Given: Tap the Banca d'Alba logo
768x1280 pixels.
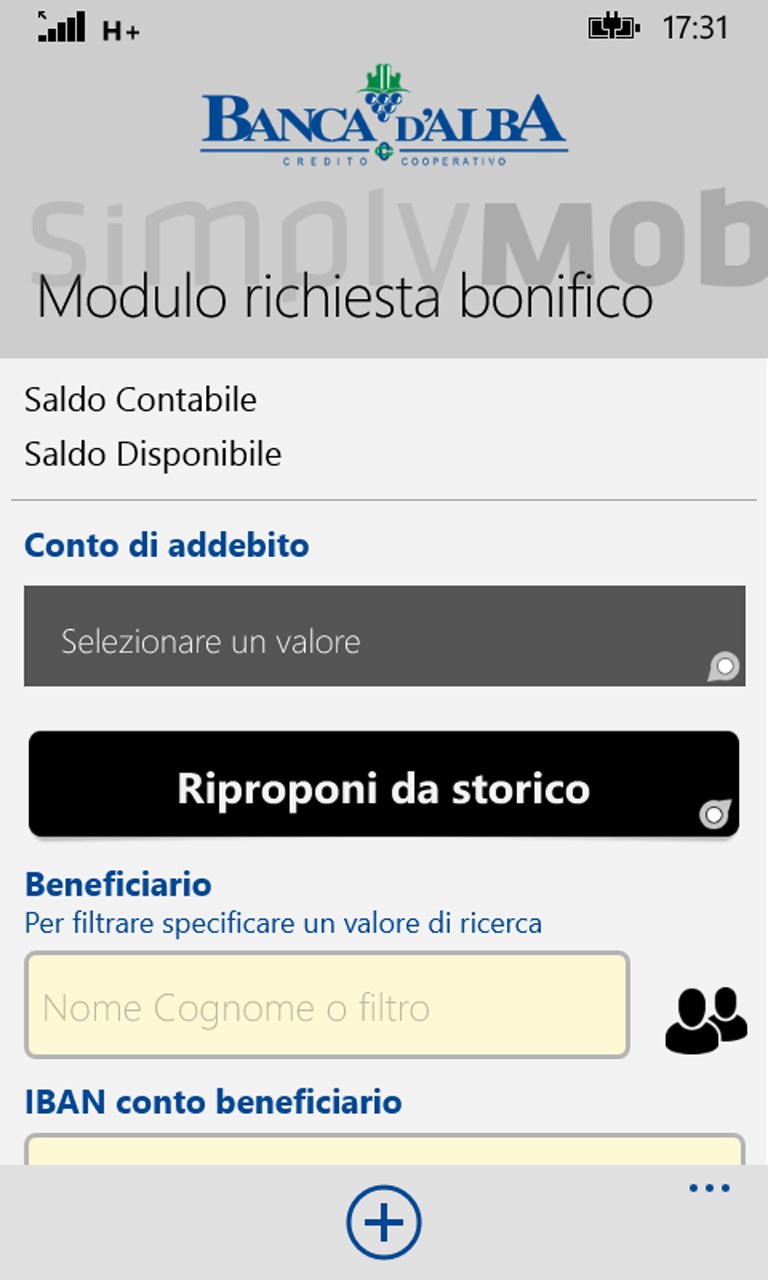Looking at the screenshot, I should click(x=384, y=115).
